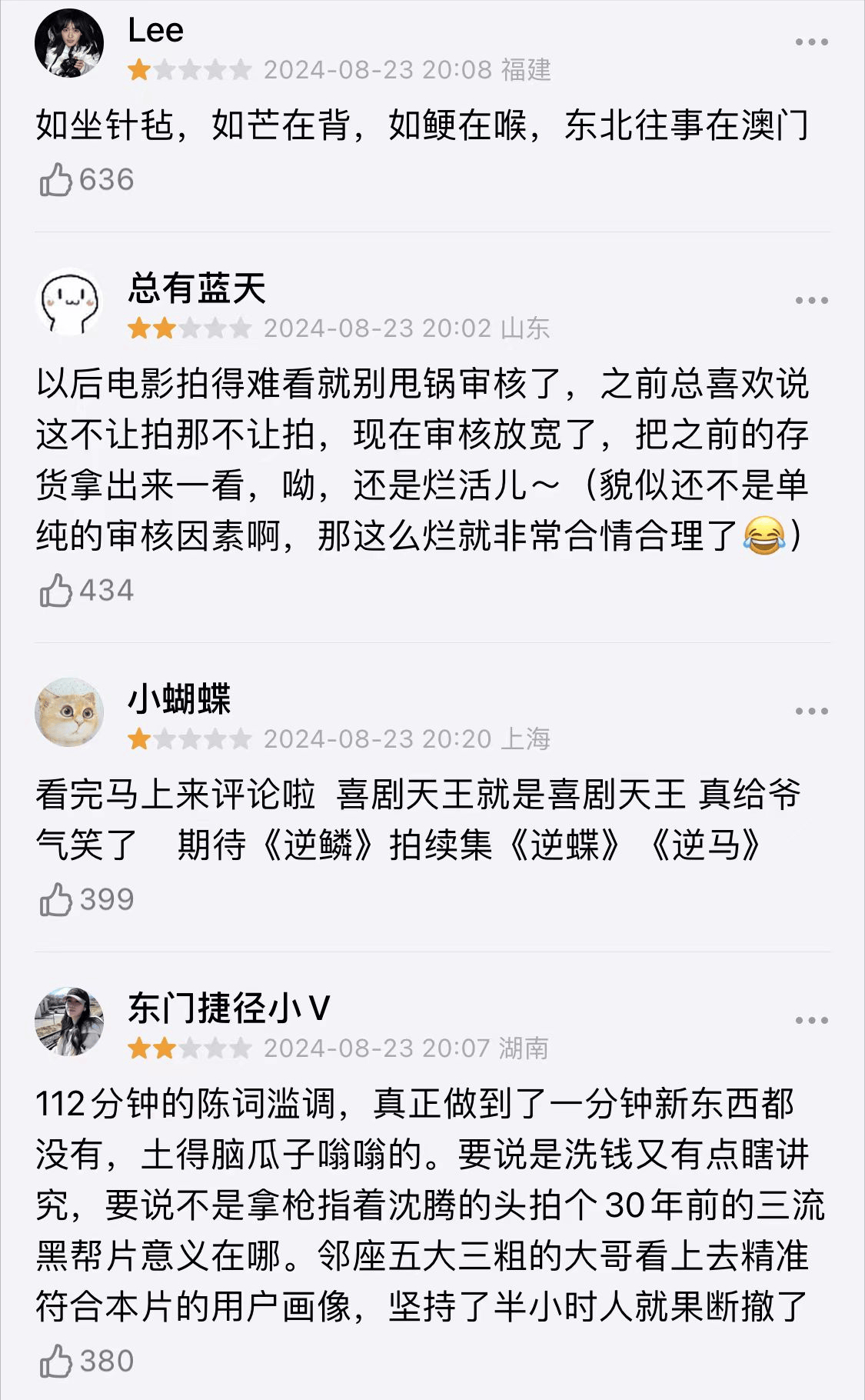View 总有蓝天's profile avatar
This screenshot has height=1400, width=865.
[69, 302]
